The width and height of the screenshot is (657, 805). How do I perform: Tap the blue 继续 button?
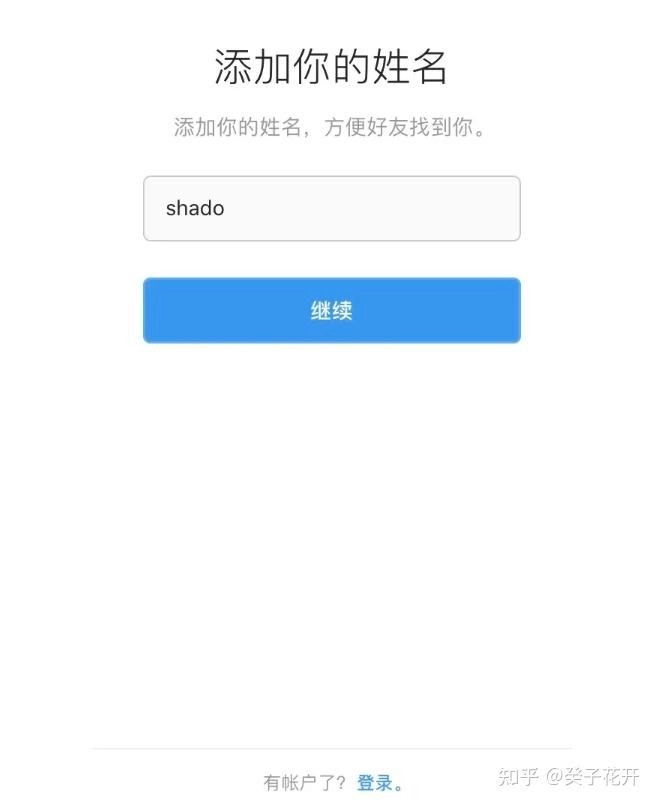[x=331, y=311]
